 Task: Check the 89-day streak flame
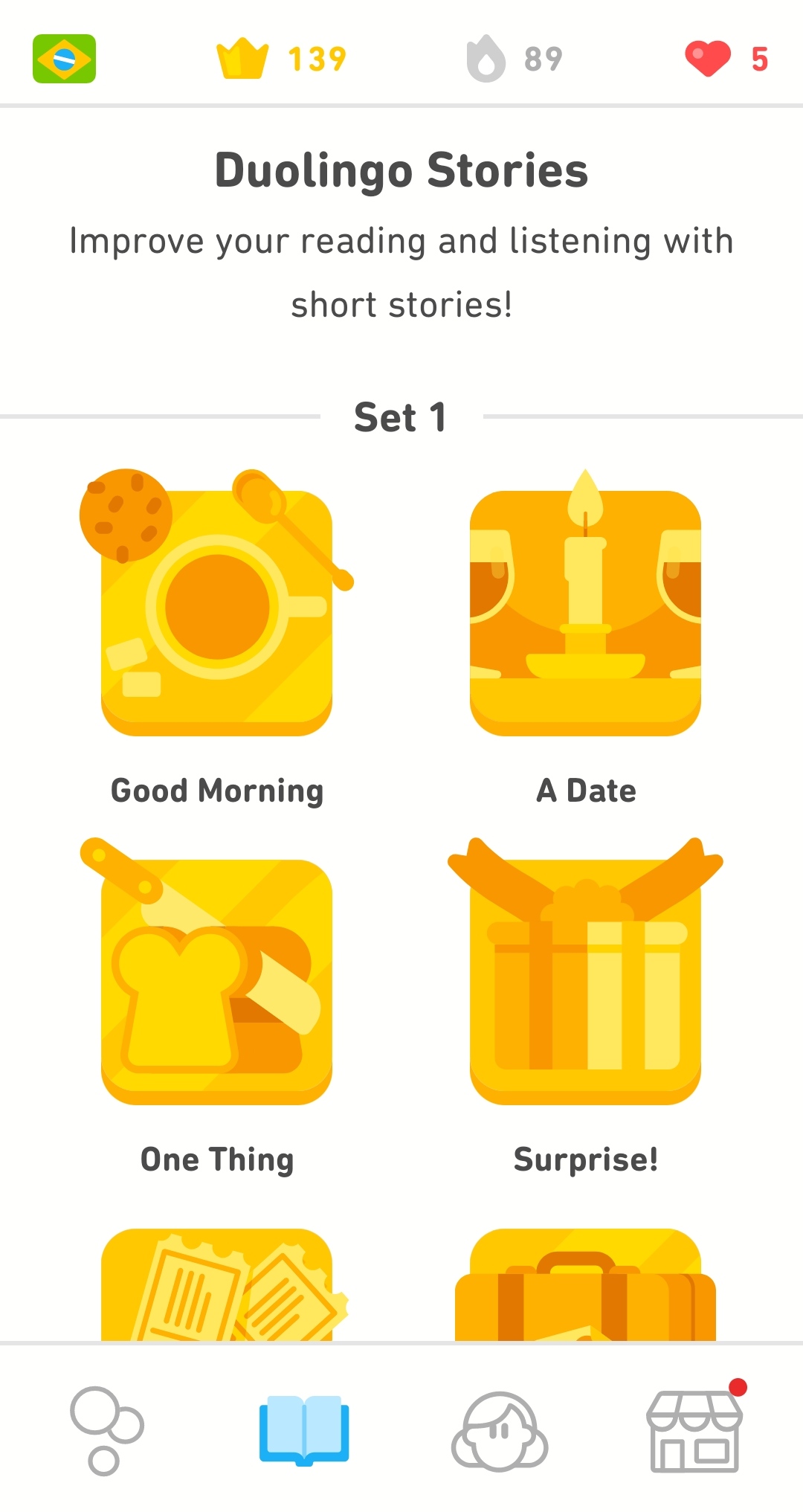[515, 59]
